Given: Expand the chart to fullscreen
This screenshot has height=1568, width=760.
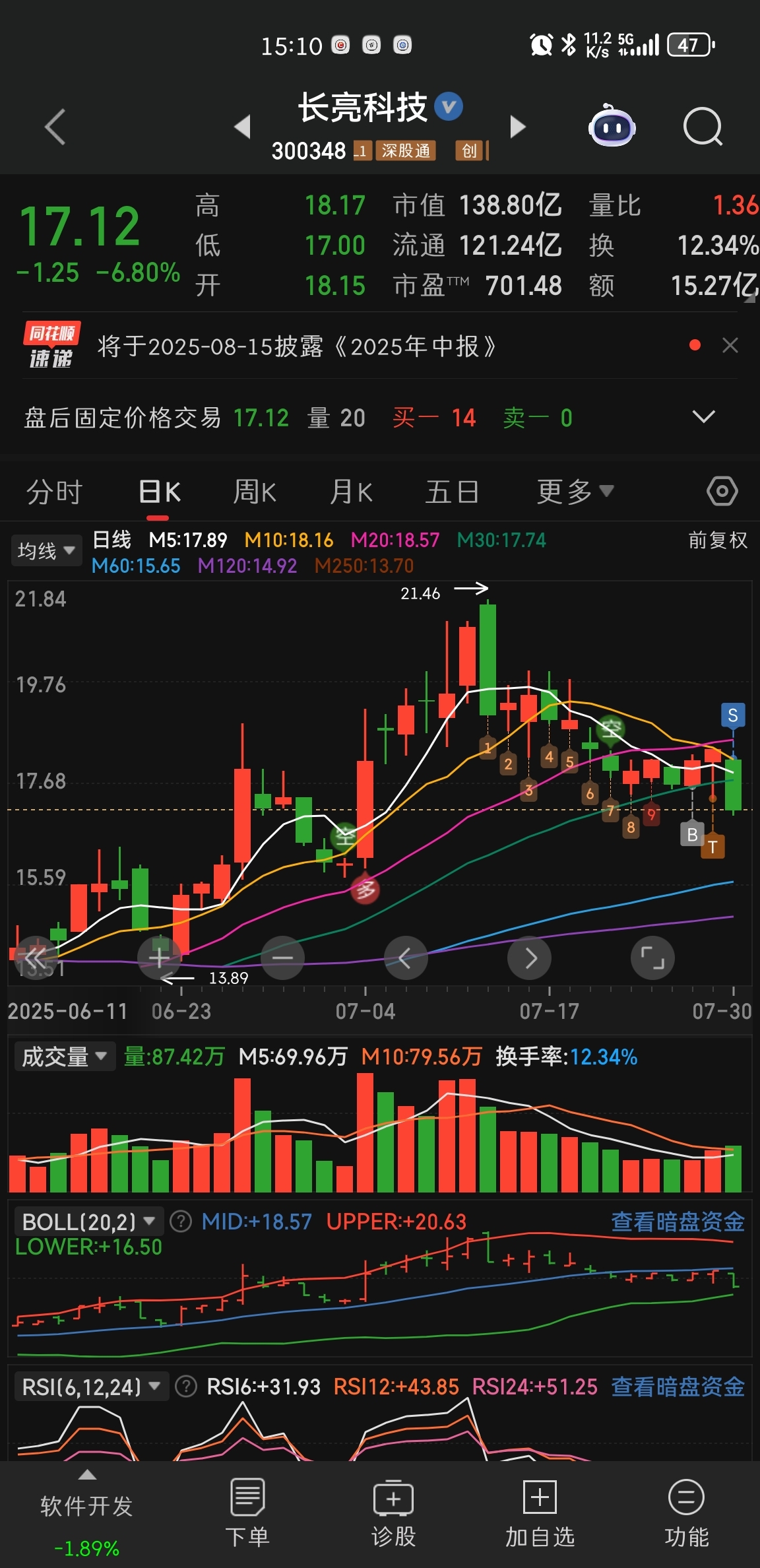Looking at the screenshot, I should [x=652, y=958].
